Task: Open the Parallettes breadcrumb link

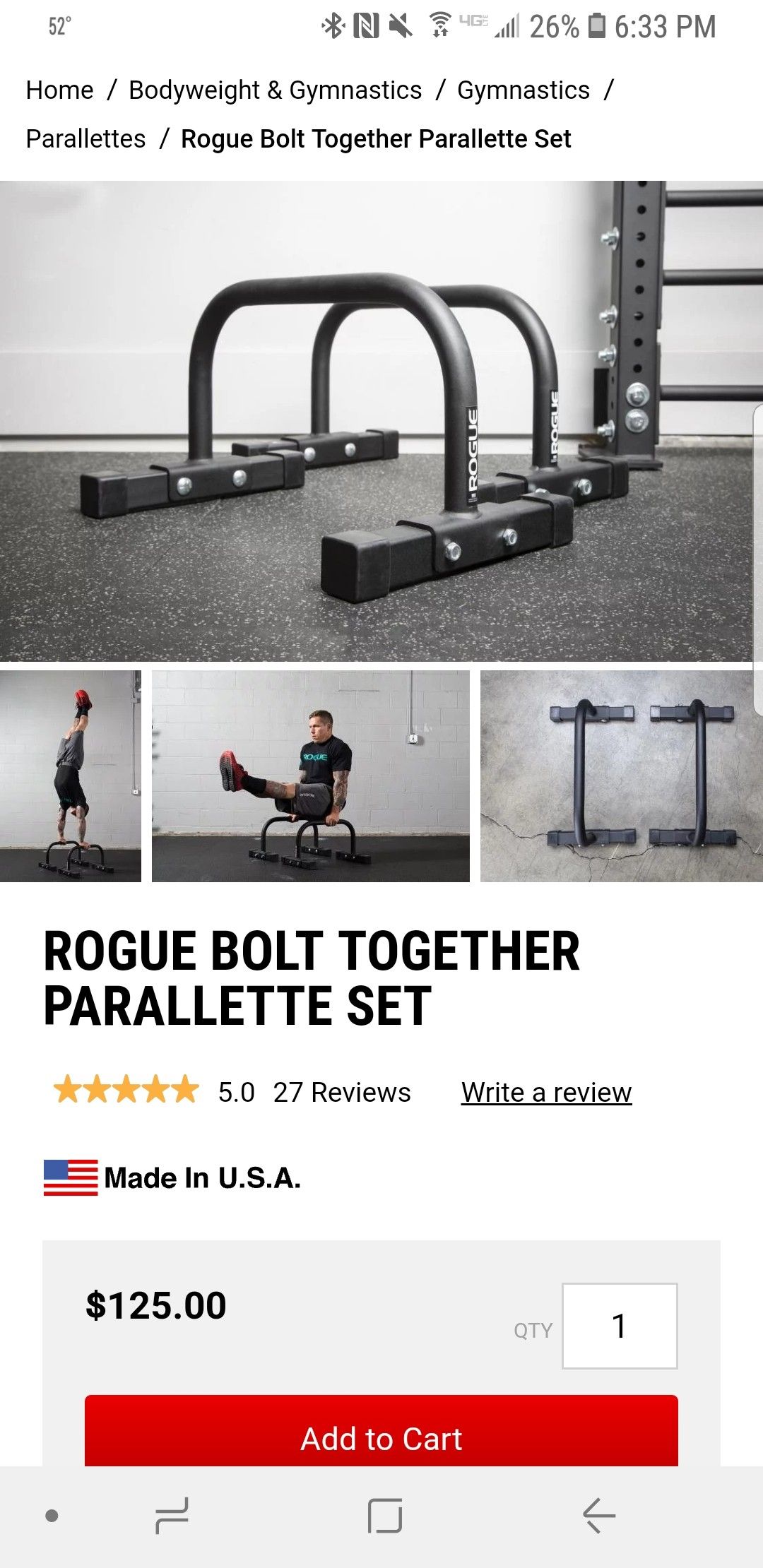Action: [85, 138]
